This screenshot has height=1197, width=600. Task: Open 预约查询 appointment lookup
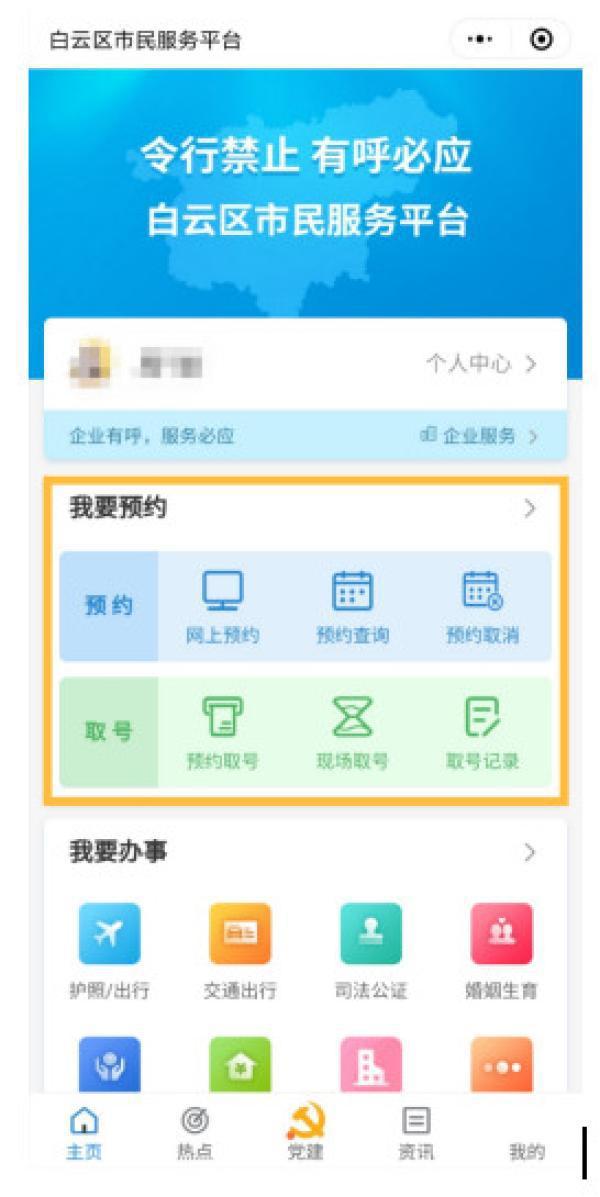pyautogui.click(x=351, y=607)
